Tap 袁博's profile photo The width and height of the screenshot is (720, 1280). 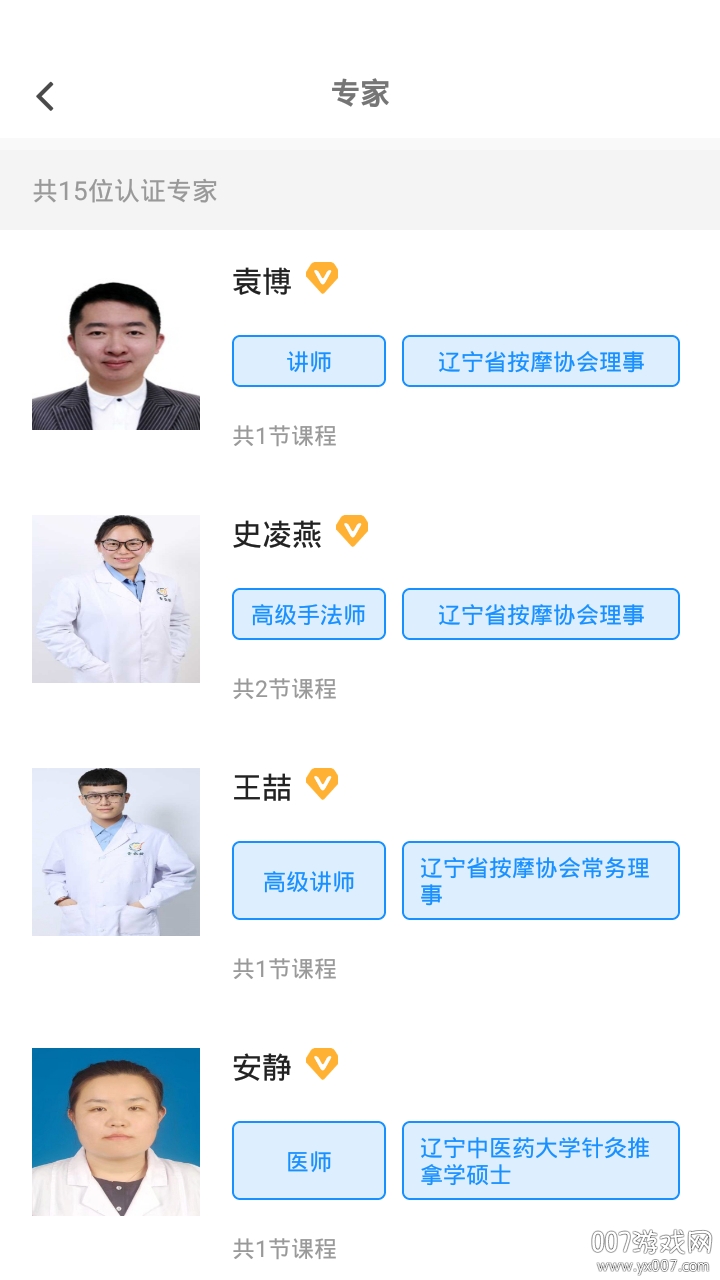115,346
